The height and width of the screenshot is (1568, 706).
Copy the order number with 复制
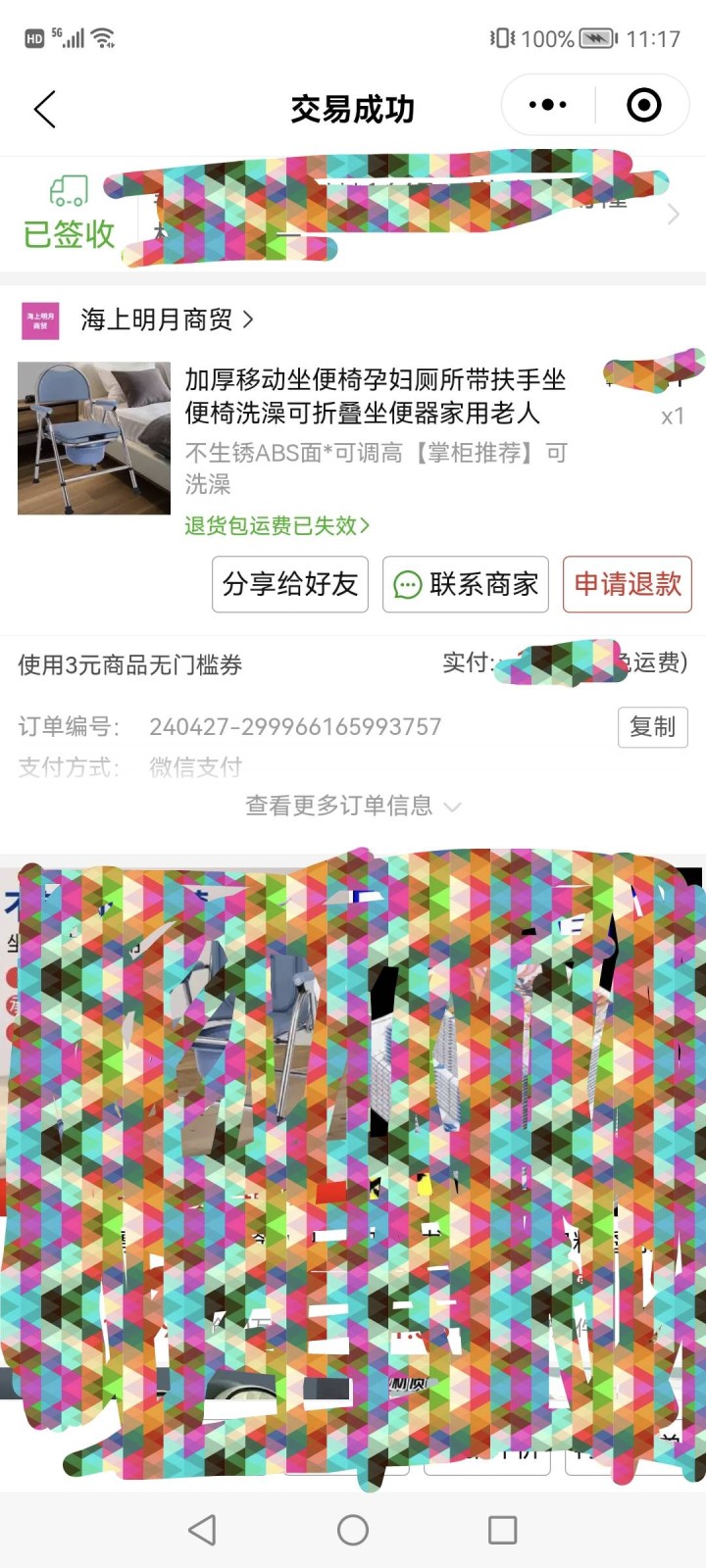coord(652,727)
